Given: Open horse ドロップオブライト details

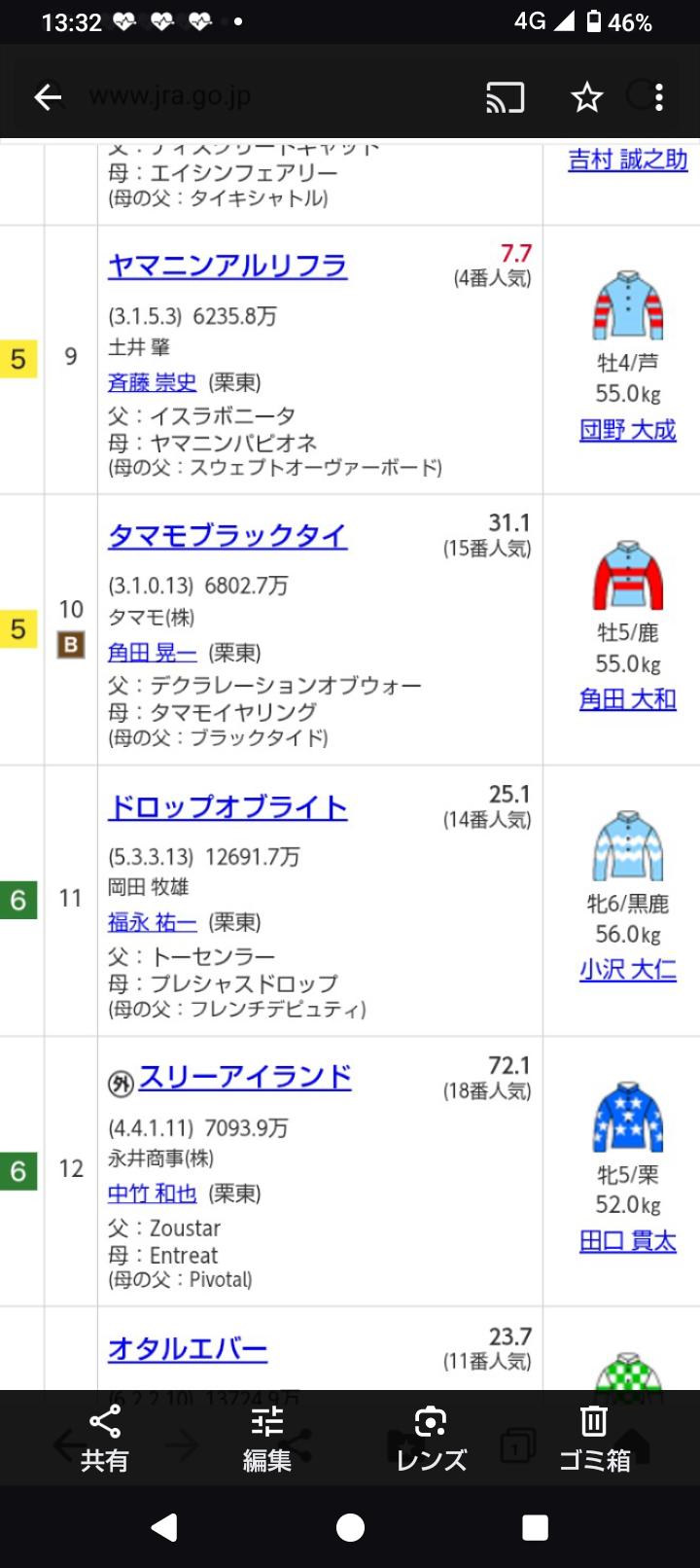Looking at the screenshot, I should [227, 807].
